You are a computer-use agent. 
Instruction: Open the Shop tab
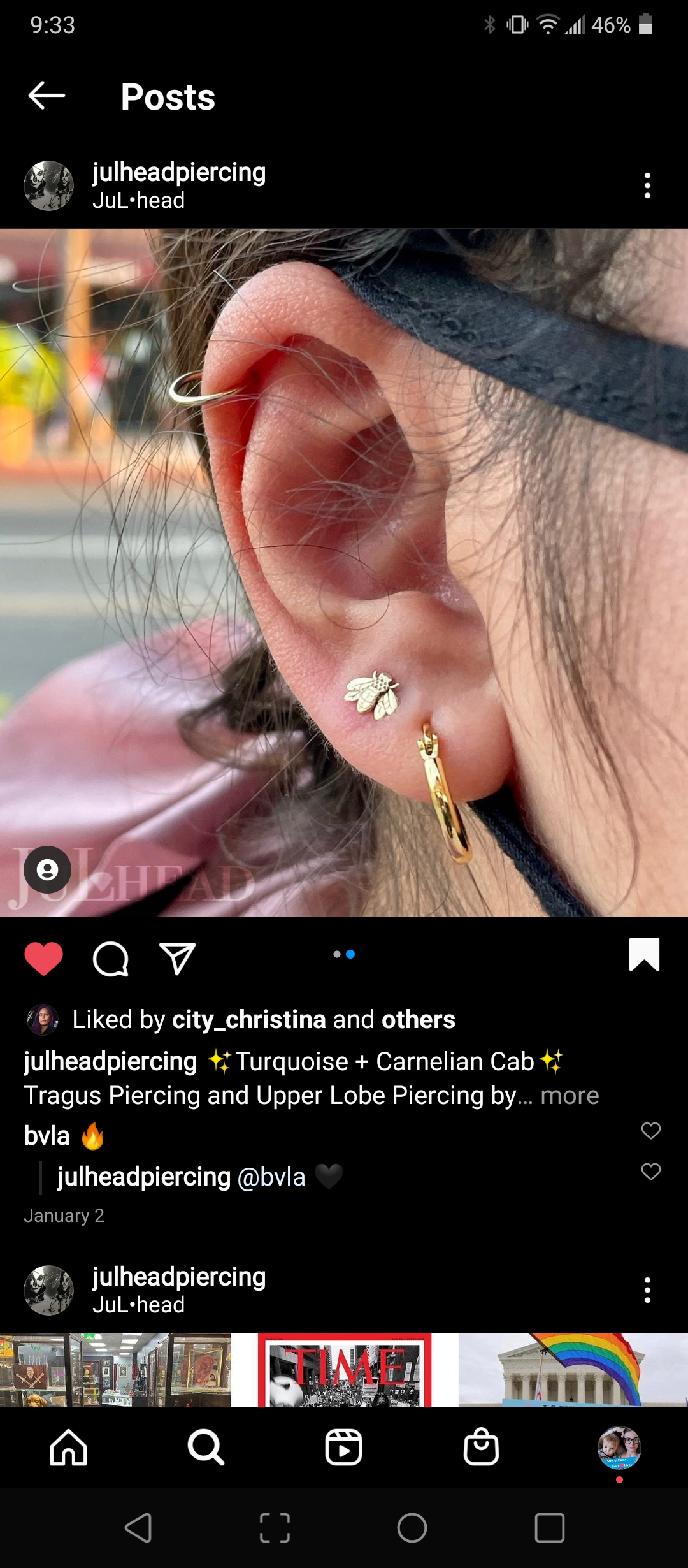481,1448
